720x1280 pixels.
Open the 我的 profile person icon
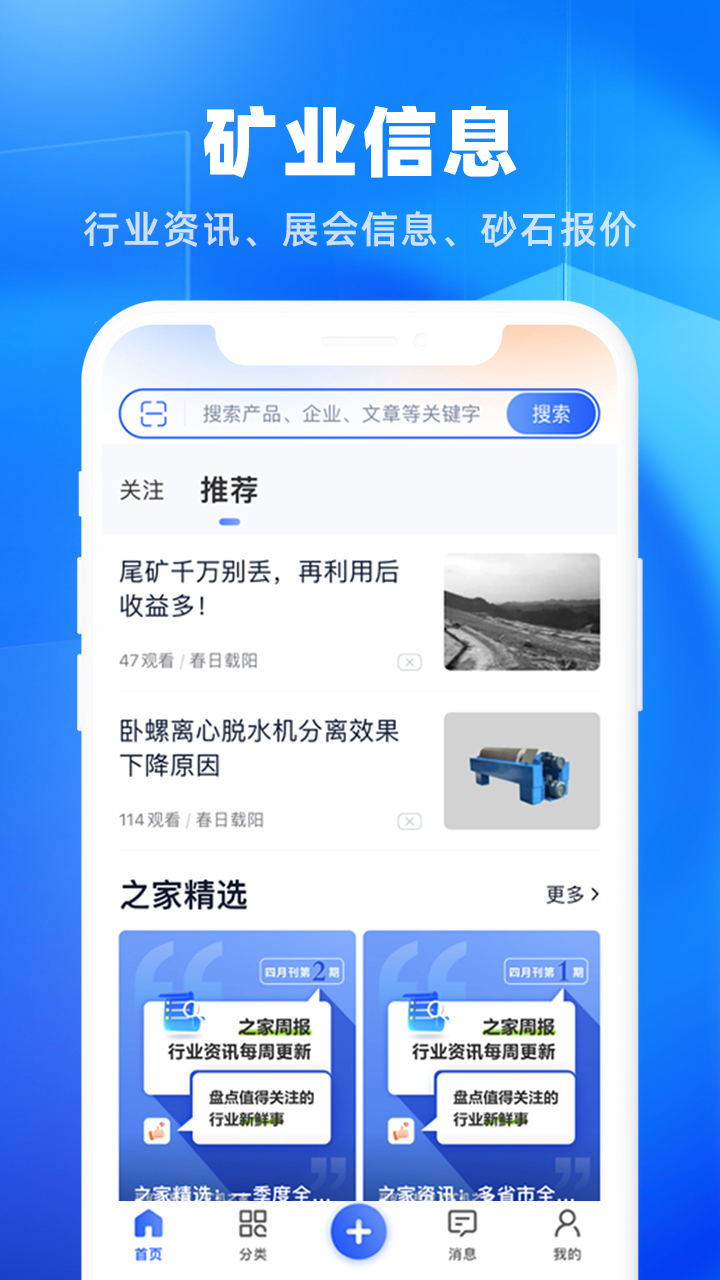(x=567, y=1232)
